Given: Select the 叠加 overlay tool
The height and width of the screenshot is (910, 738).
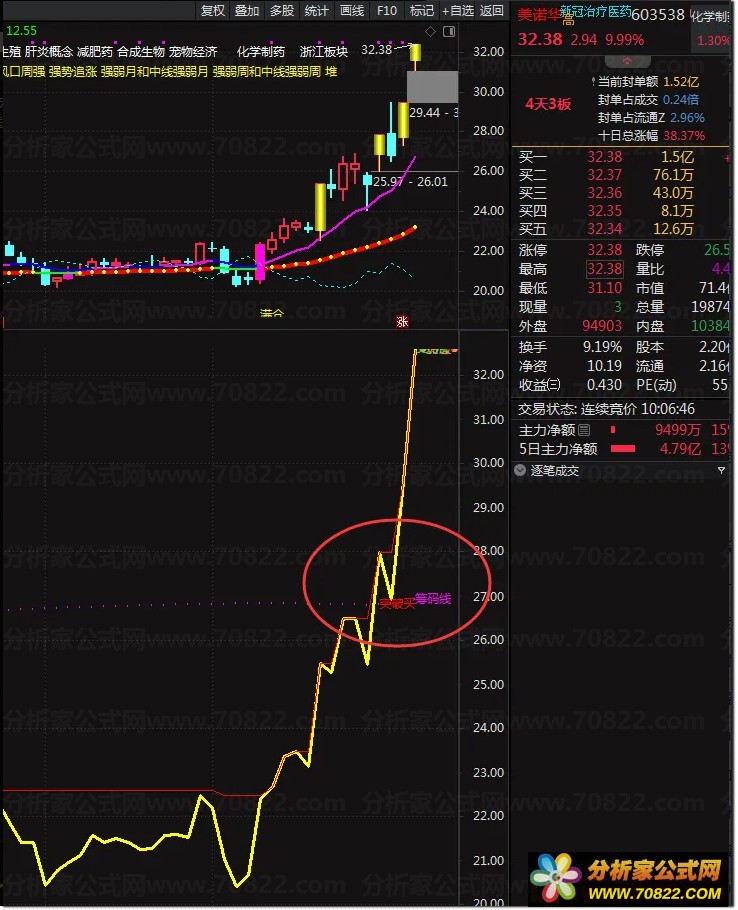Looking at the screenshot, I should click(x=247, y=11).
